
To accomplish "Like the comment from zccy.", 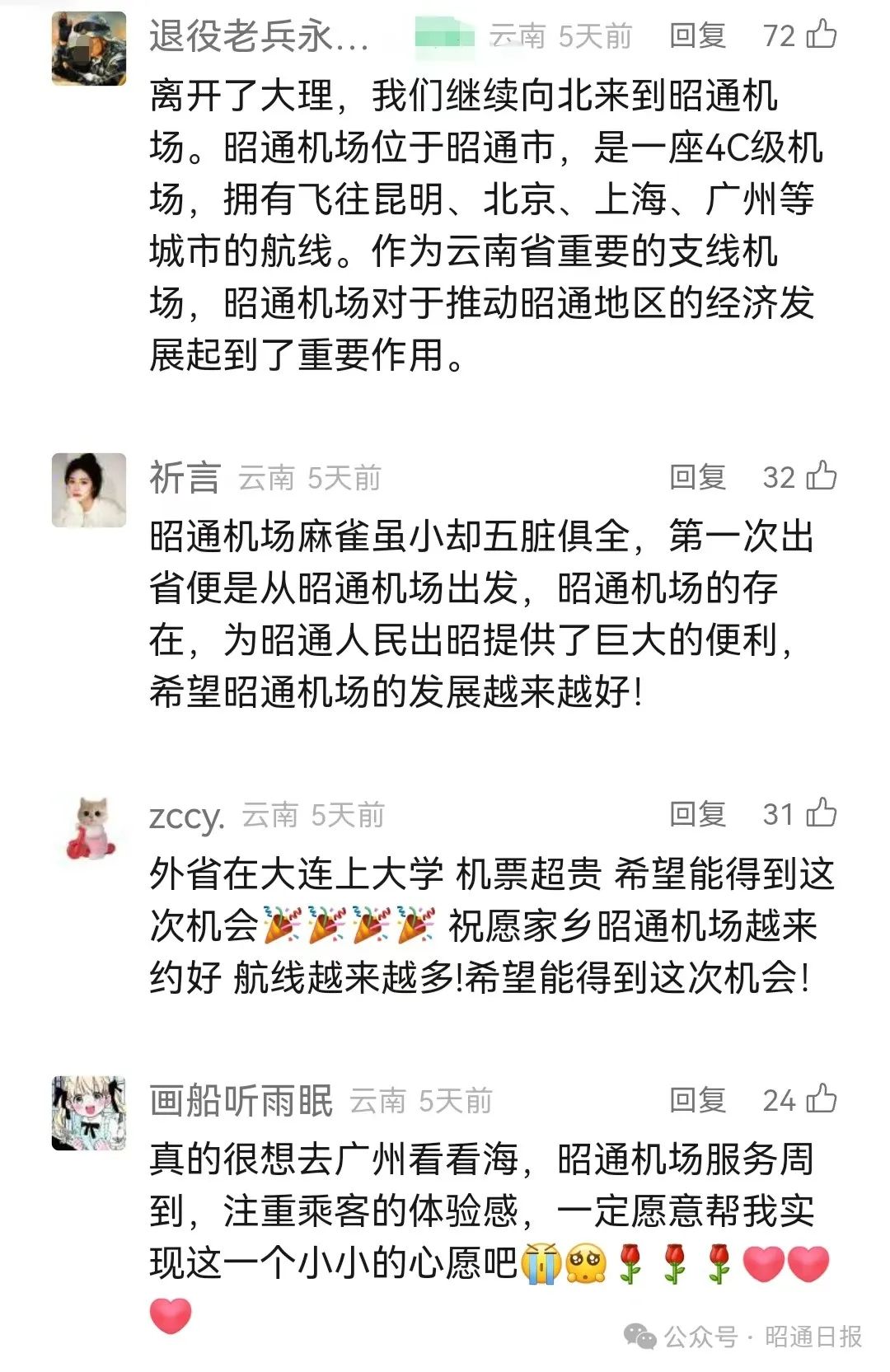I will point(821,813).
